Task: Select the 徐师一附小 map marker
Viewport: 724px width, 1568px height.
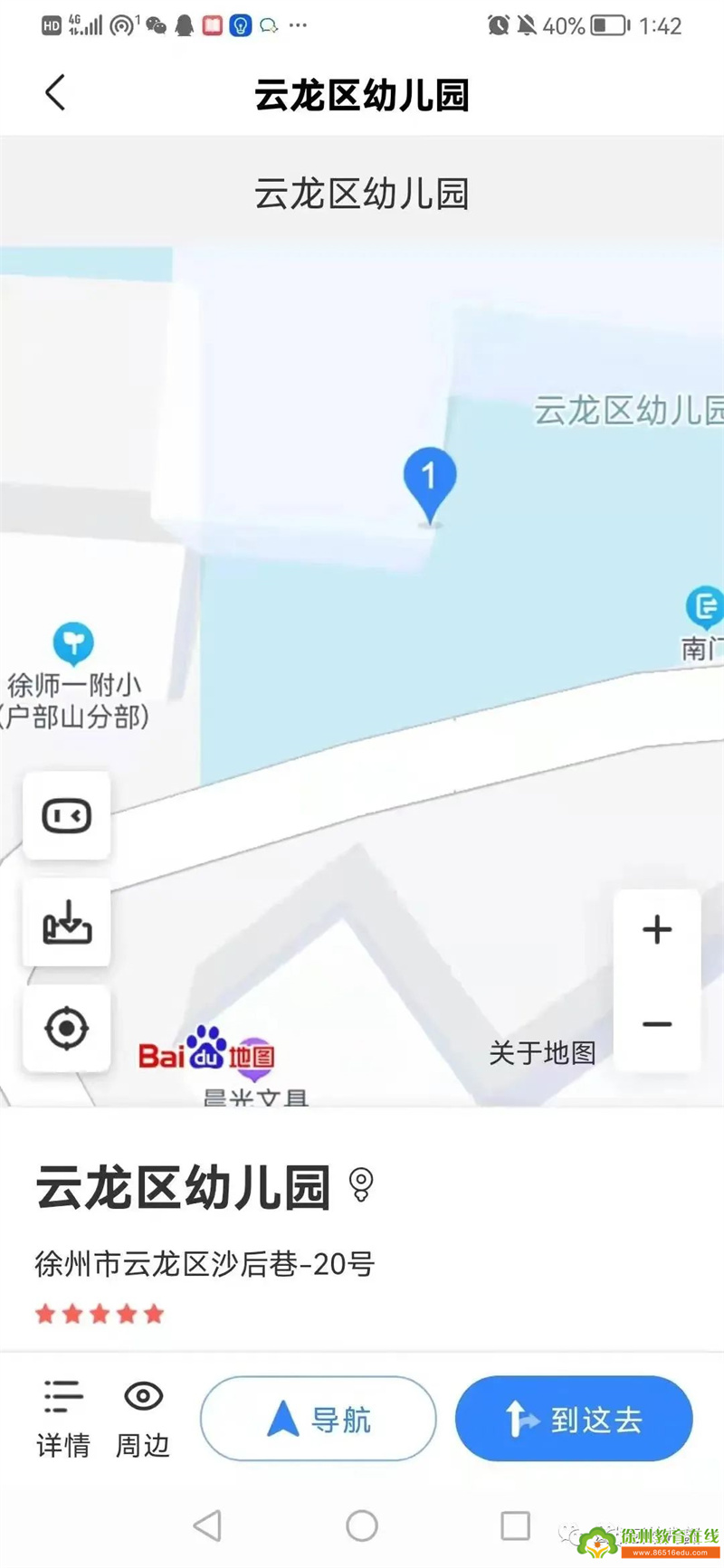Action: click(x=73, y=643)
